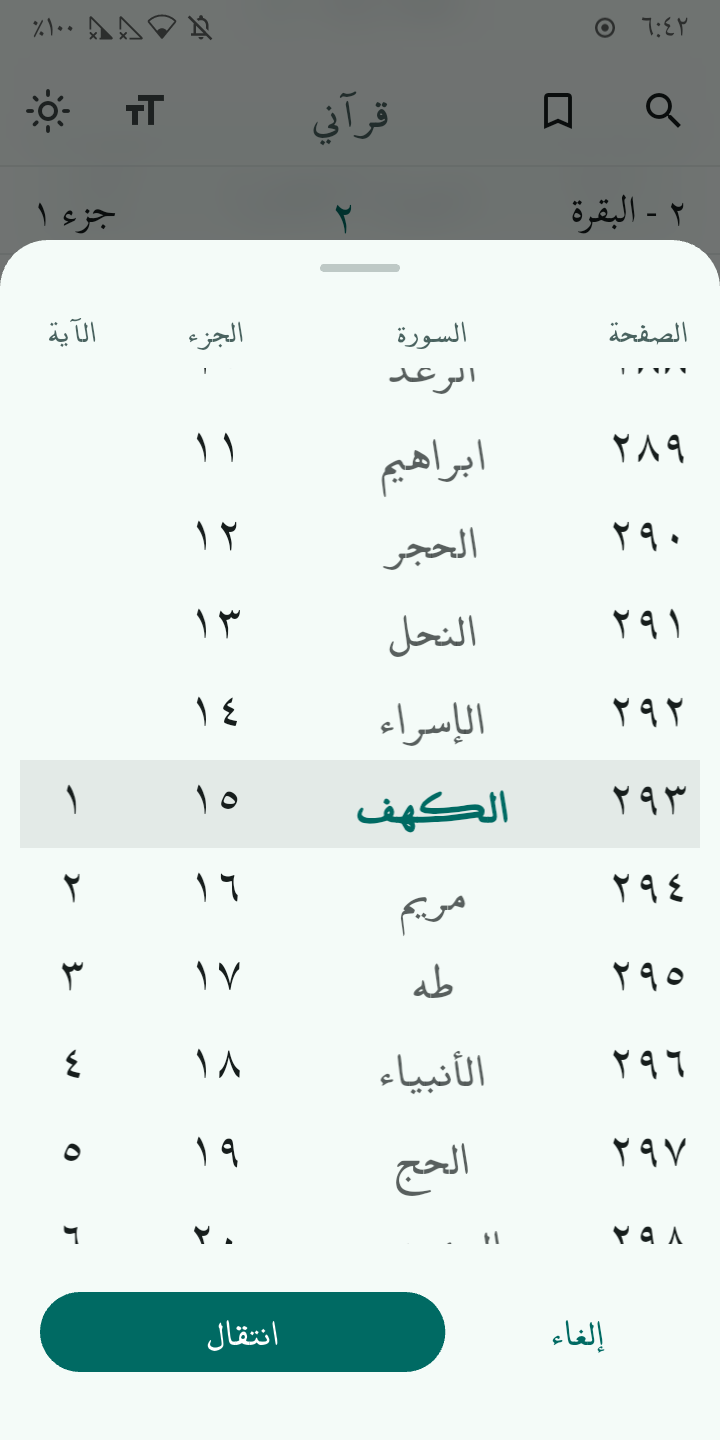Choose surah النحل in the picker
Screen dimensions: 720x1440
pyautogui.click(x=434, y=632)
